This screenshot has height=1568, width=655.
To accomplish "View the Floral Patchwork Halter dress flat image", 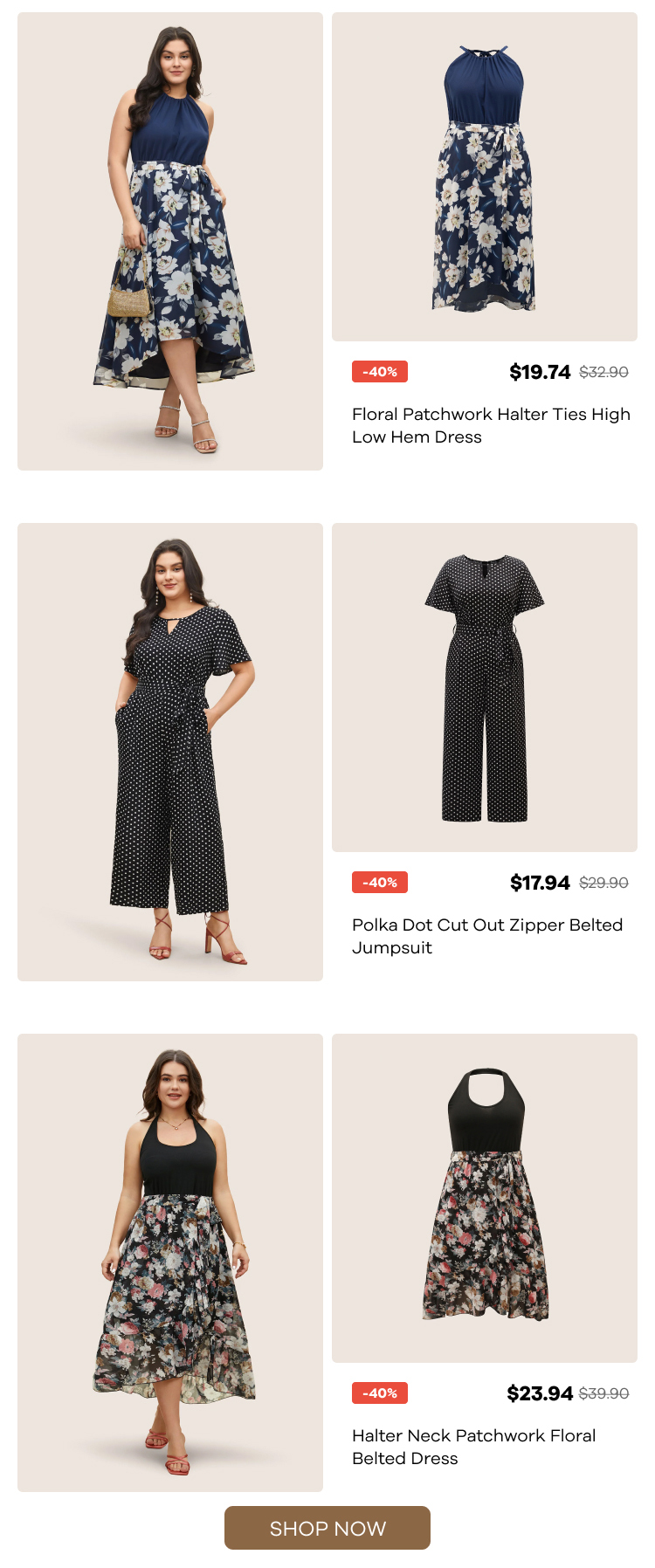I will click(484, 176).
